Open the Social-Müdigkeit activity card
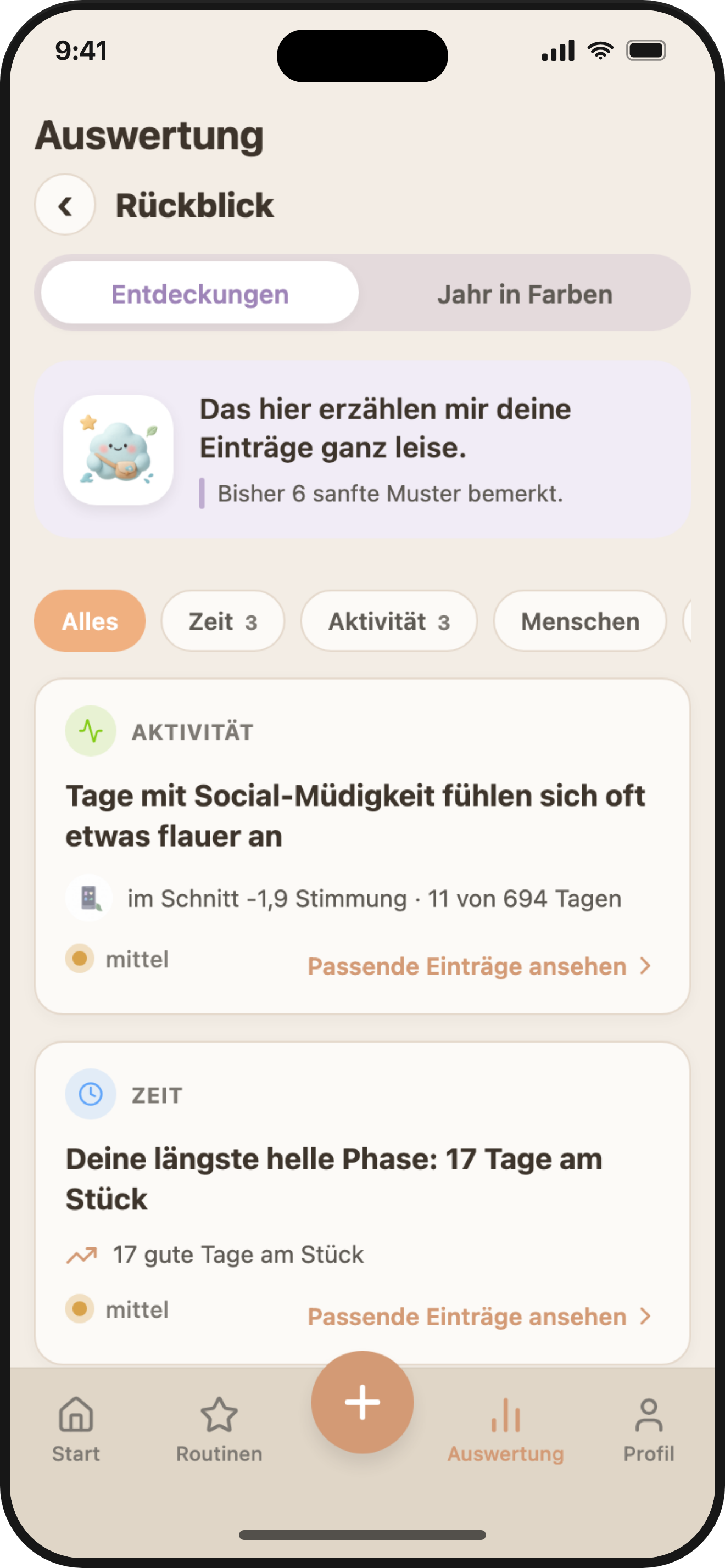The image size is (725, 1568). 362,846
